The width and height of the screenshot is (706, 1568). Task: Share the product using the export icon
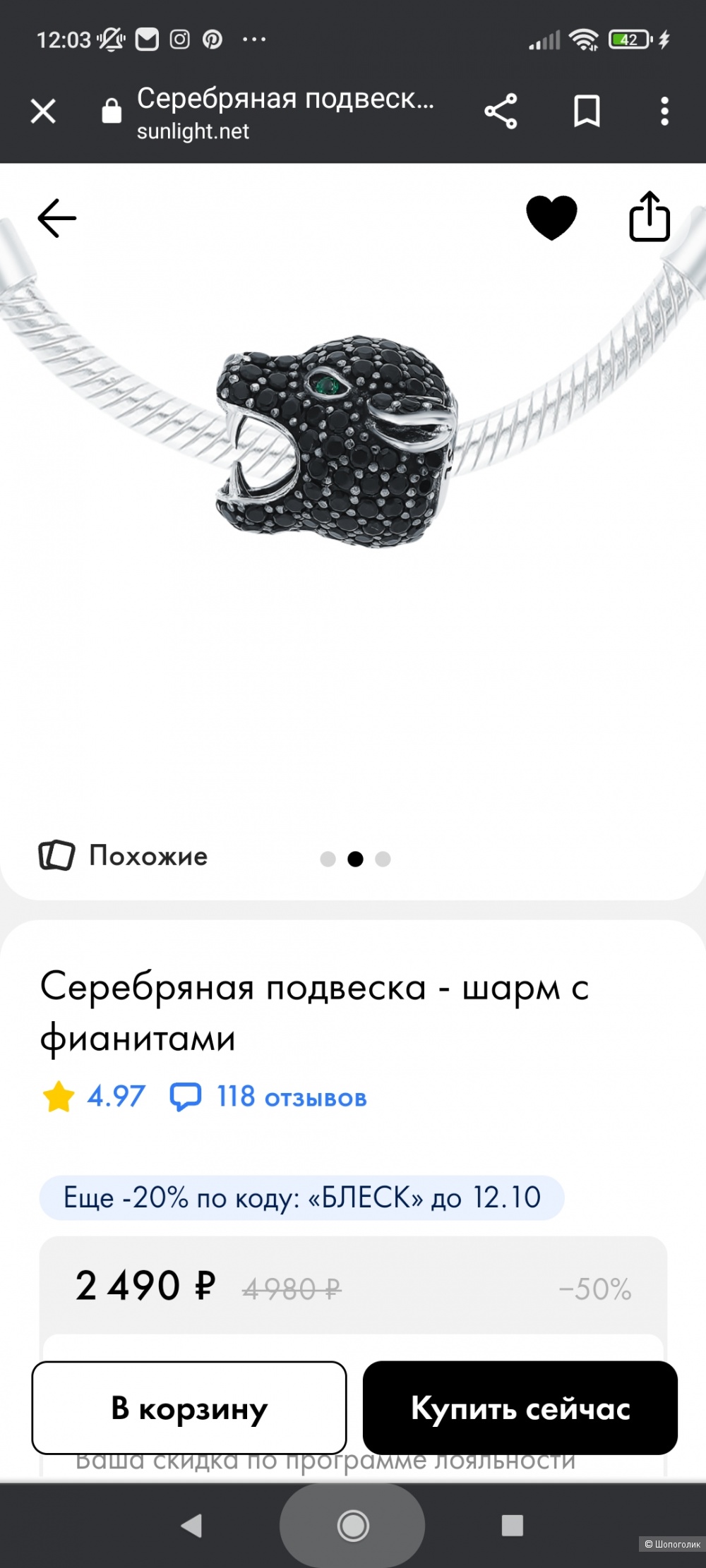[x=650, y=217]
